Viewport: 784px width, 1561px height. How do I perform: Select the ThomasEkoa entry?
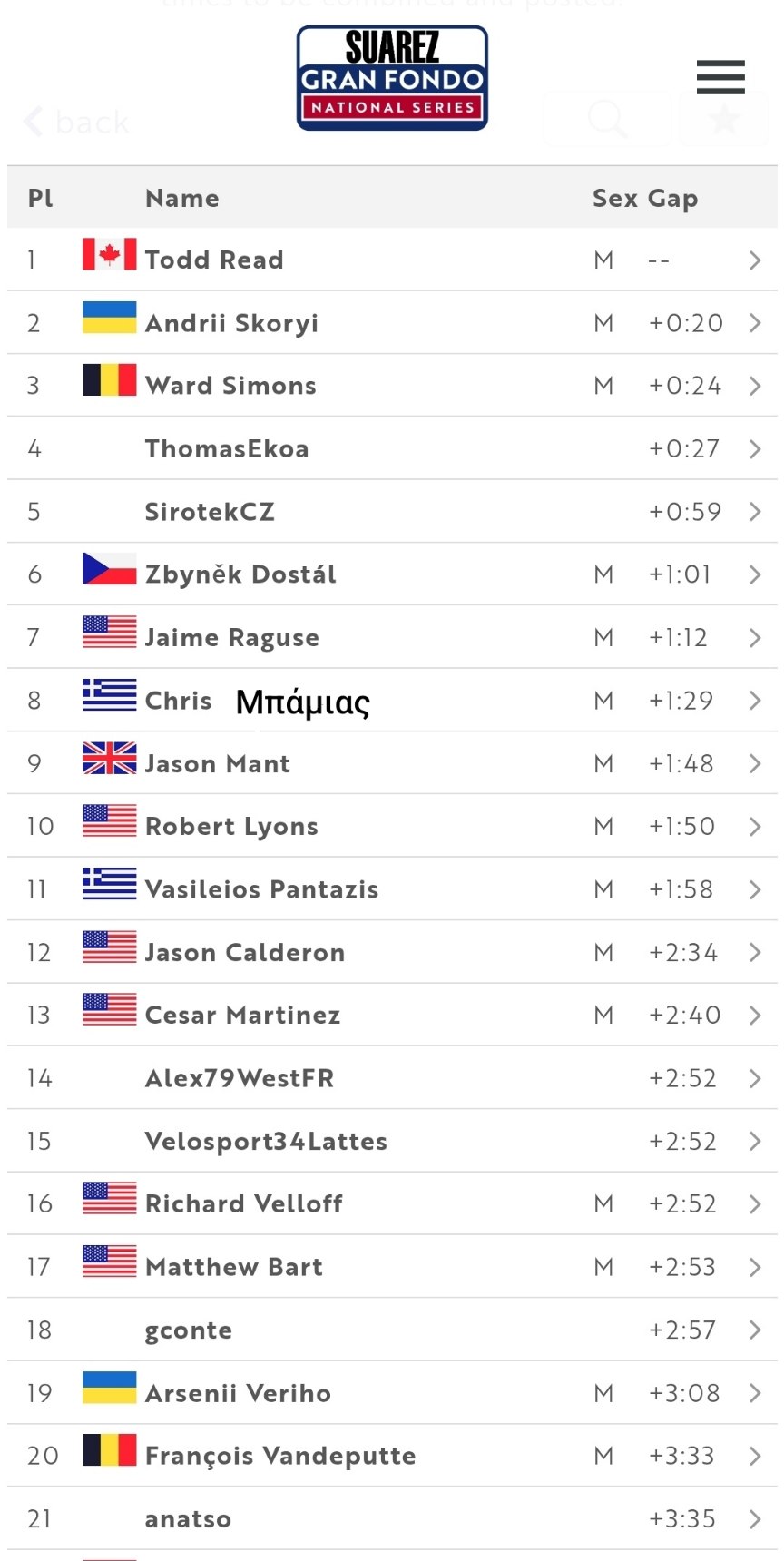(x=392, y=448)
